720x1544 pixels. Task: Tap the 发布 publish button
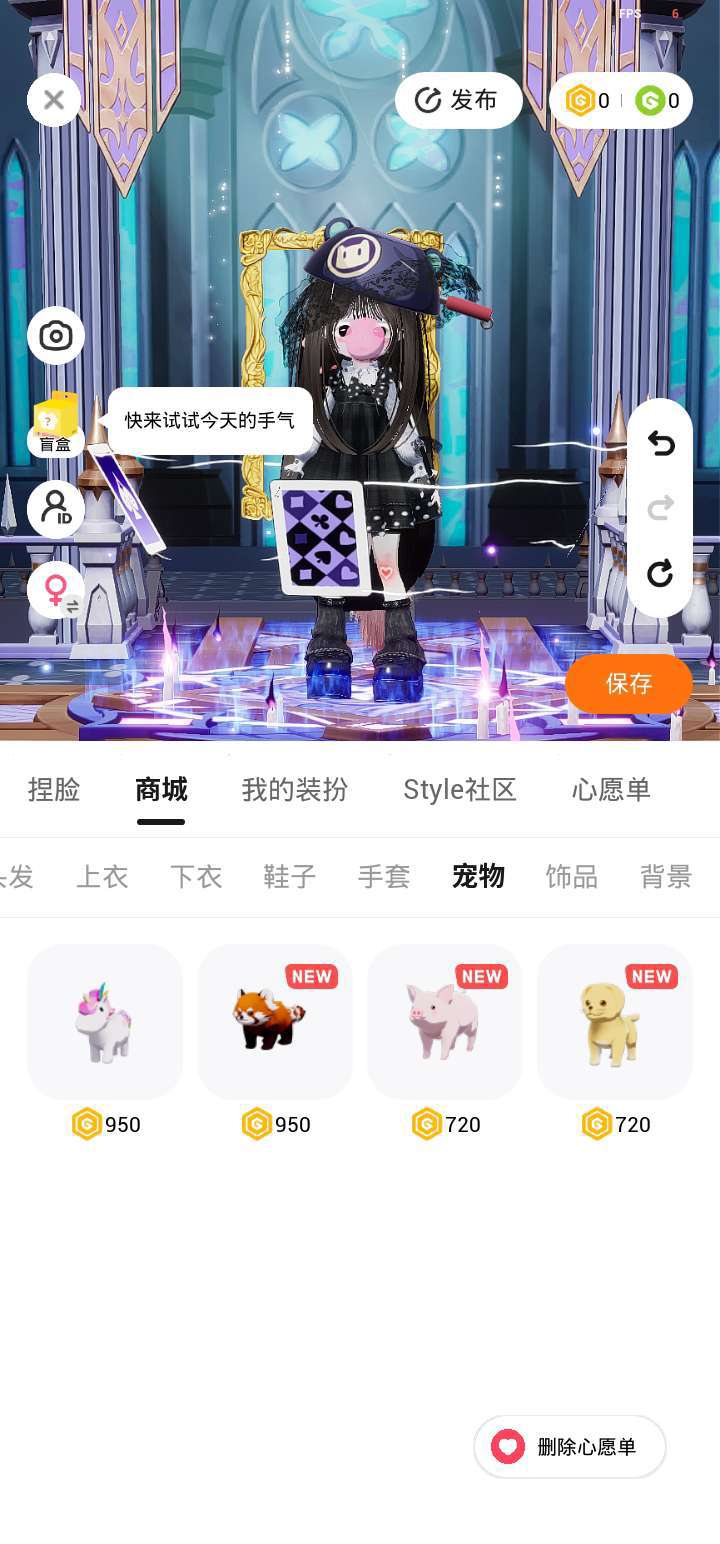[458, 100]
